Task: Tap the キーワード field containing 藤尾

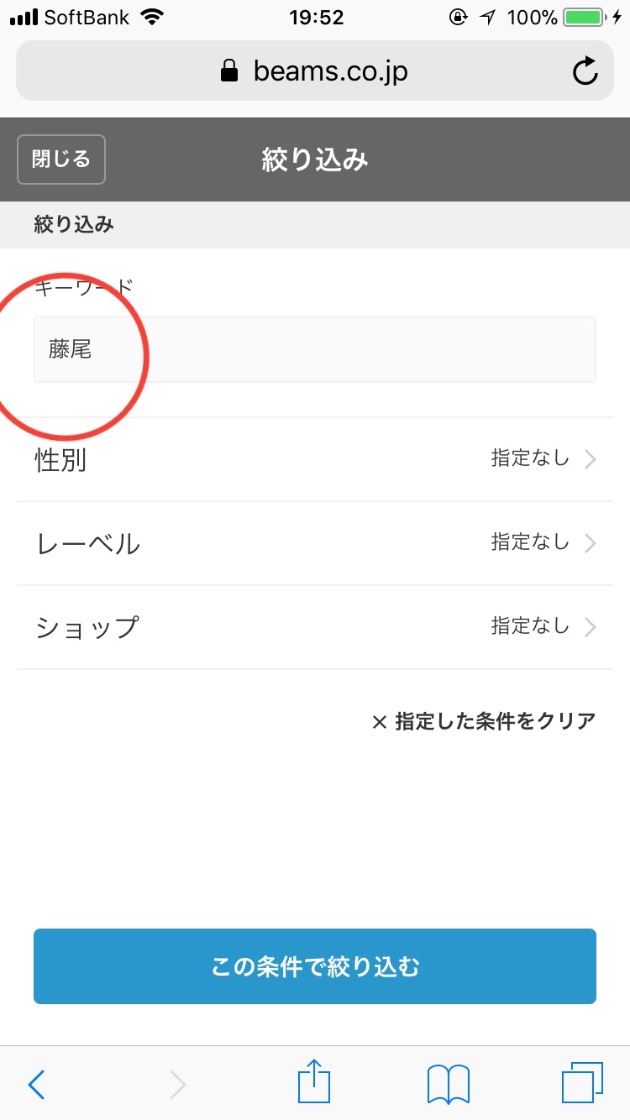Action: point(314,349)
